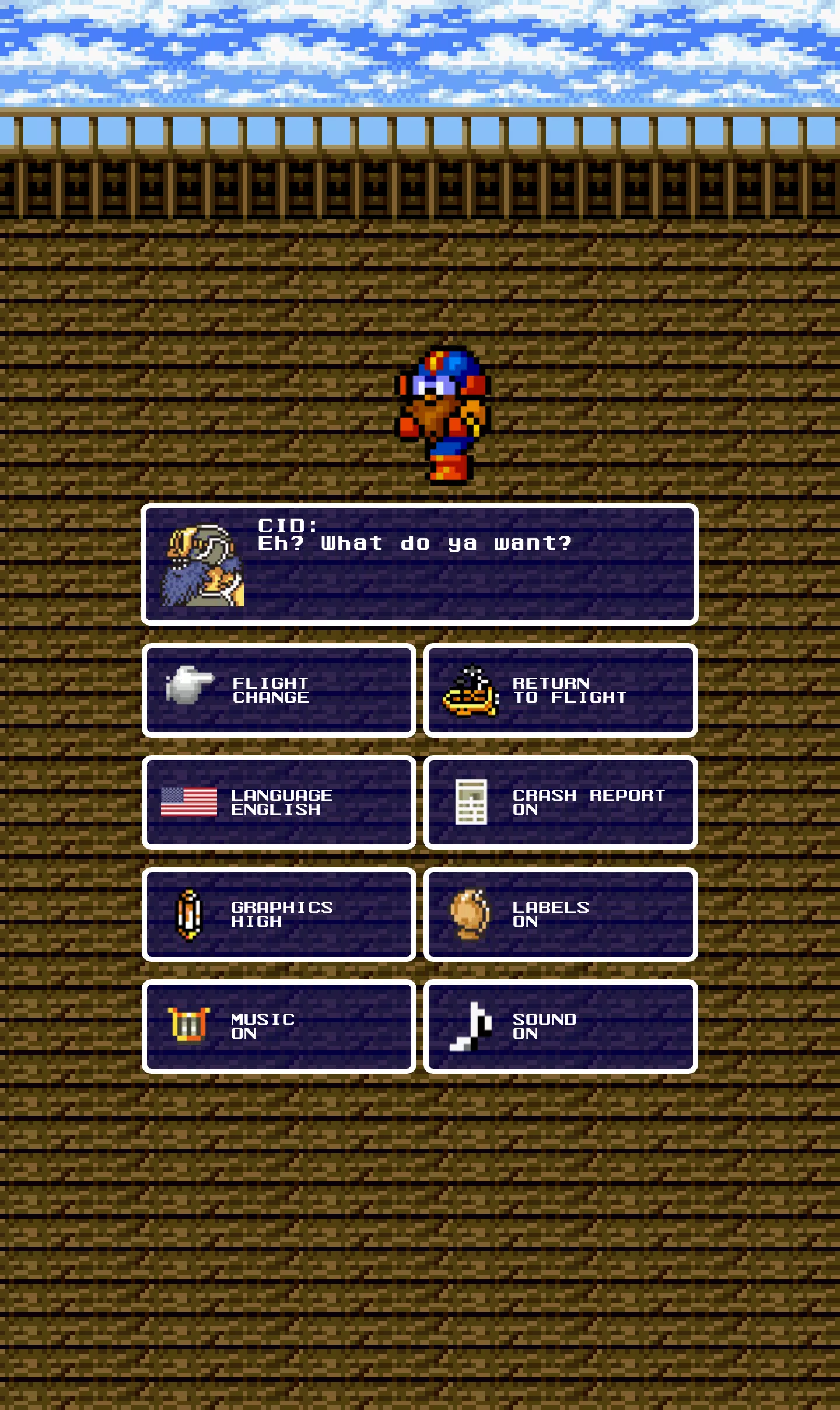
Task: Toggle the Labels On setting
Action: coord(561,915)
